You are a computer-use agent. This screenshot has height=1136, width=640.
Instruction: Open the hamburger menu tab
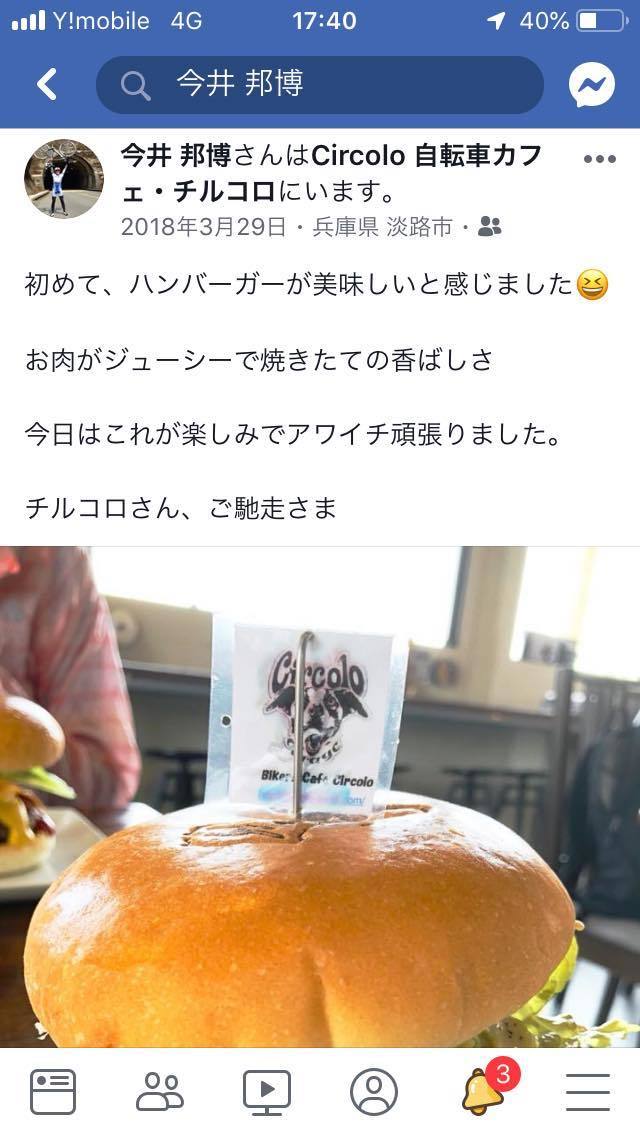pos(588,1091)
